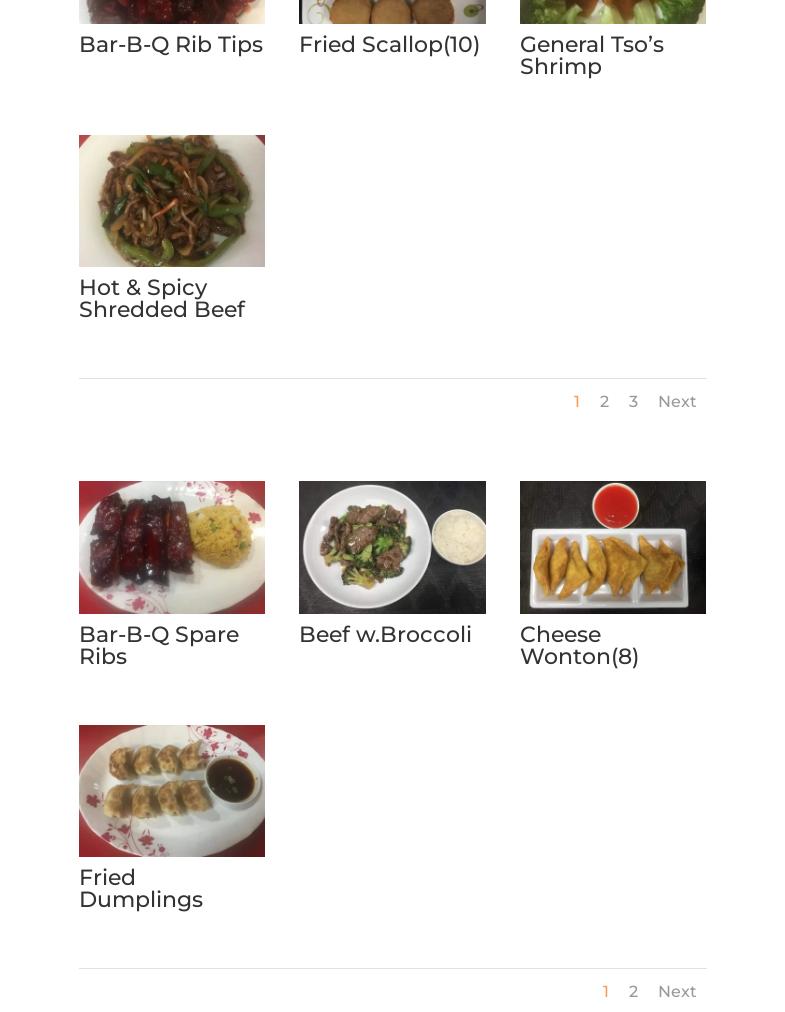Select page 1 in the upper pagination

coord(577,401)
